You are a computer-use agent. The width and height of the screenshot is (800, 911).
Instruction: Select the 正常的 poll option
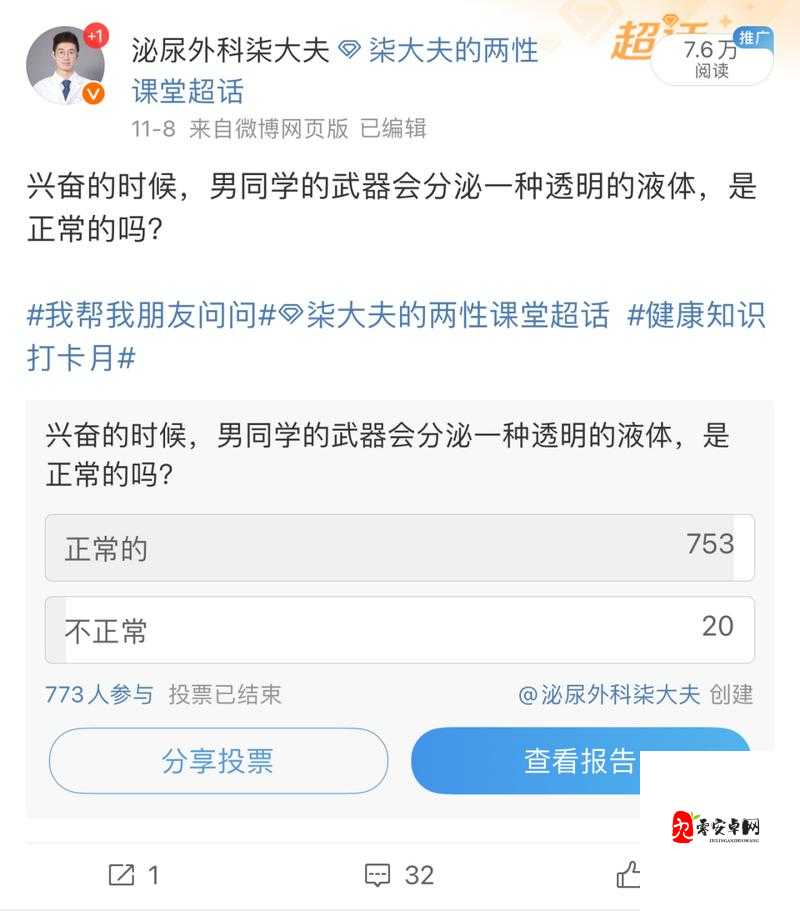coord(399,547)
